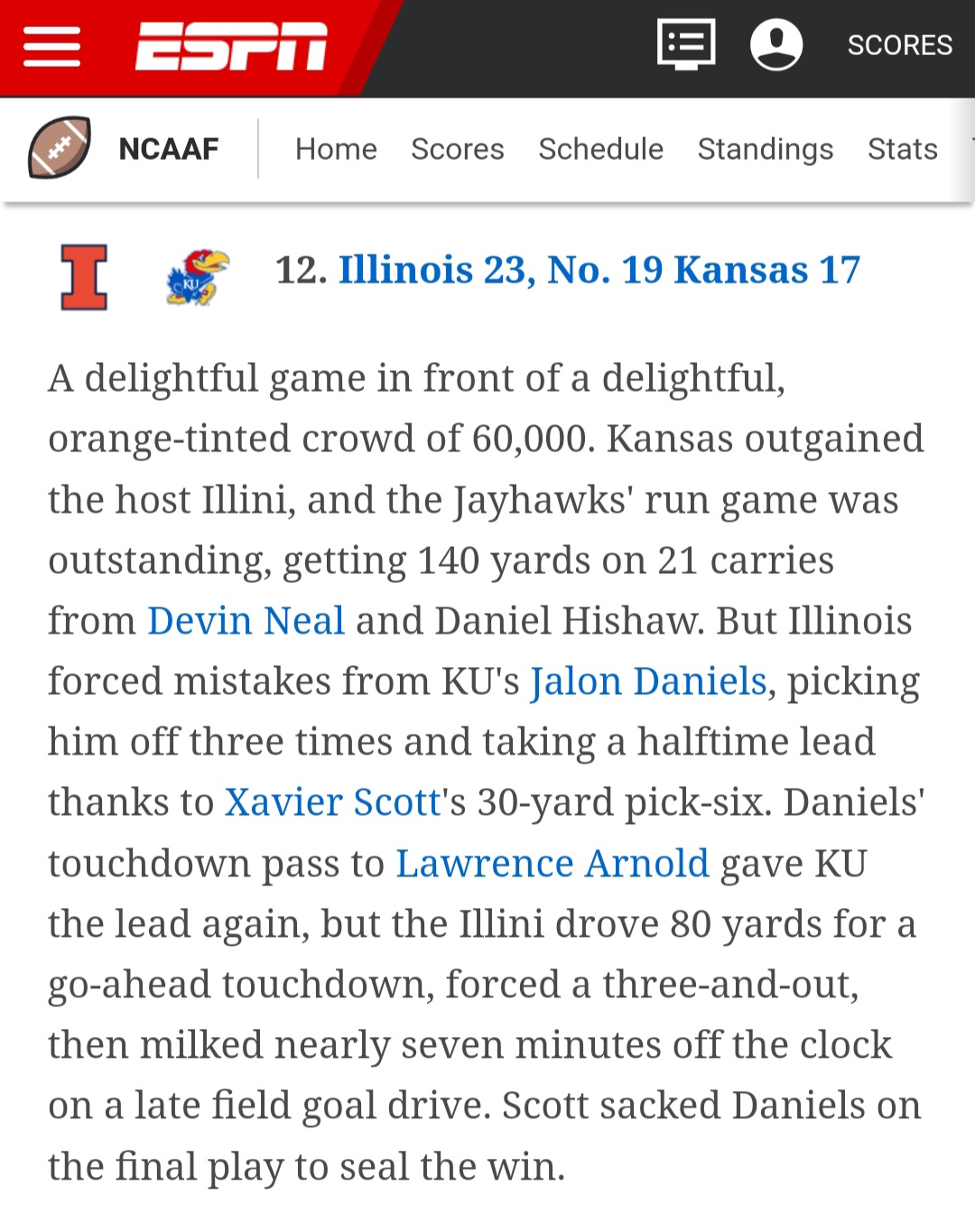Switch to the Stats tab

click(x=902, y=149)
